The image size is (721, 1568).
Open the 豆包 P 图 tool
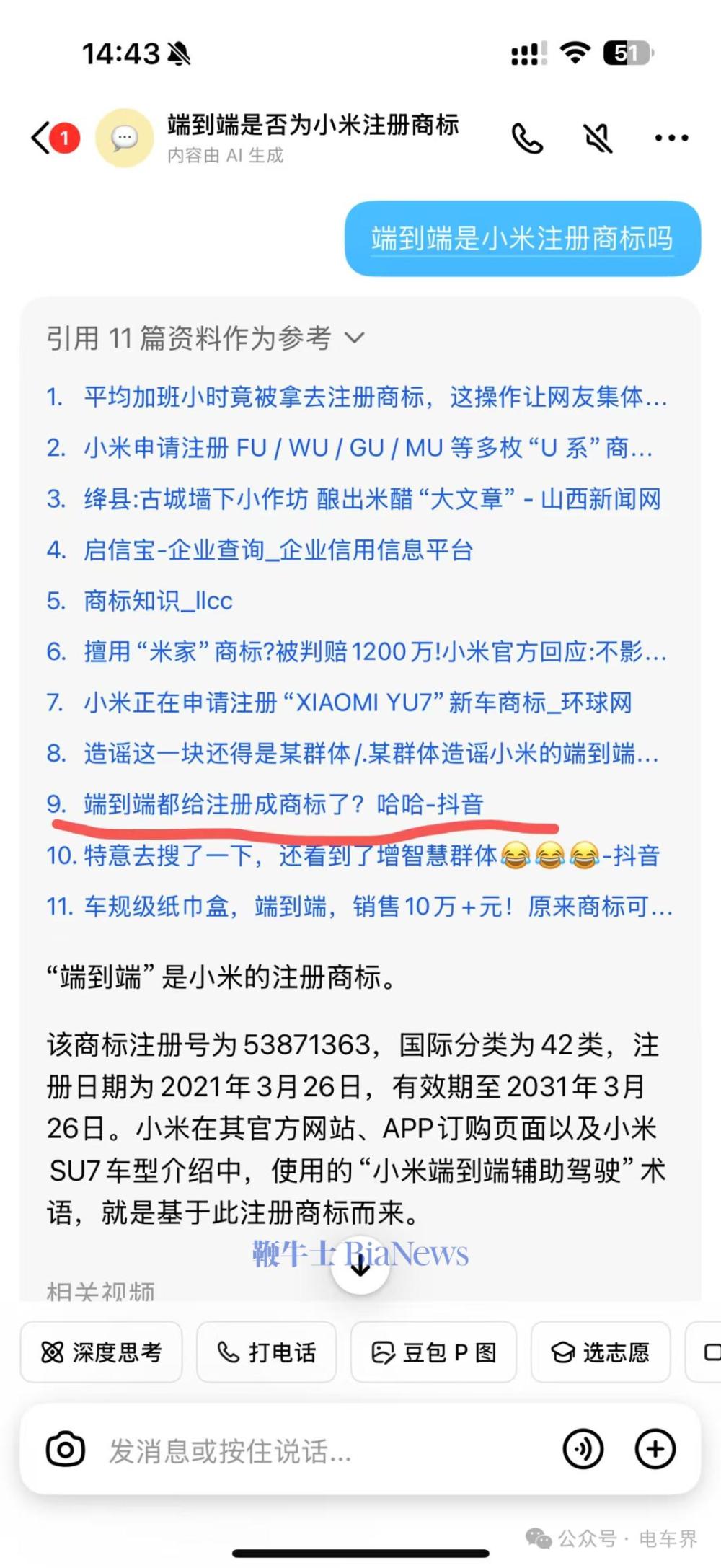(433, 1352)
